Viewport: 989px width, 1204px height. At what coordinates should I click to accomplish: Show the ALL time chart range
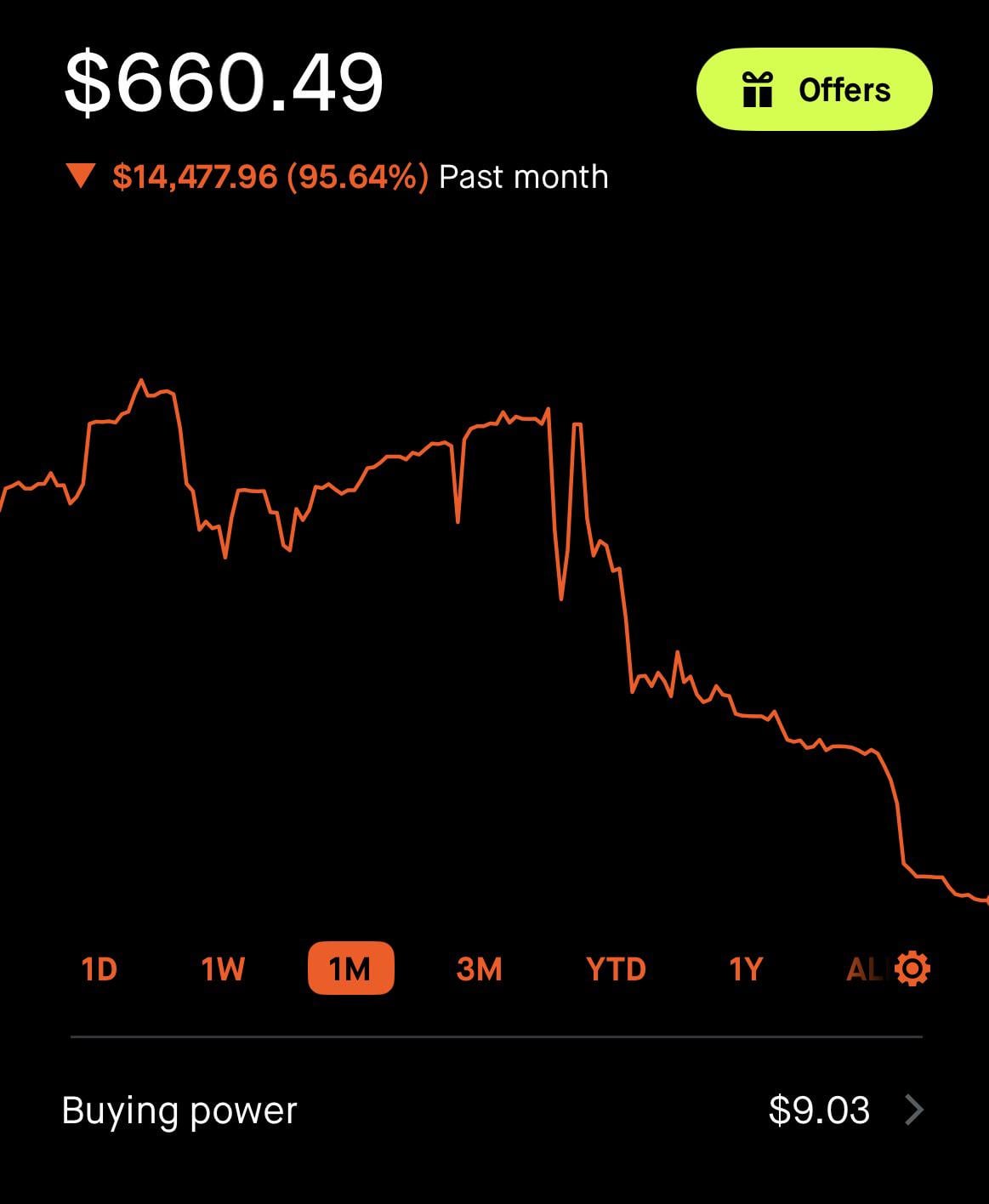(866, 969)
